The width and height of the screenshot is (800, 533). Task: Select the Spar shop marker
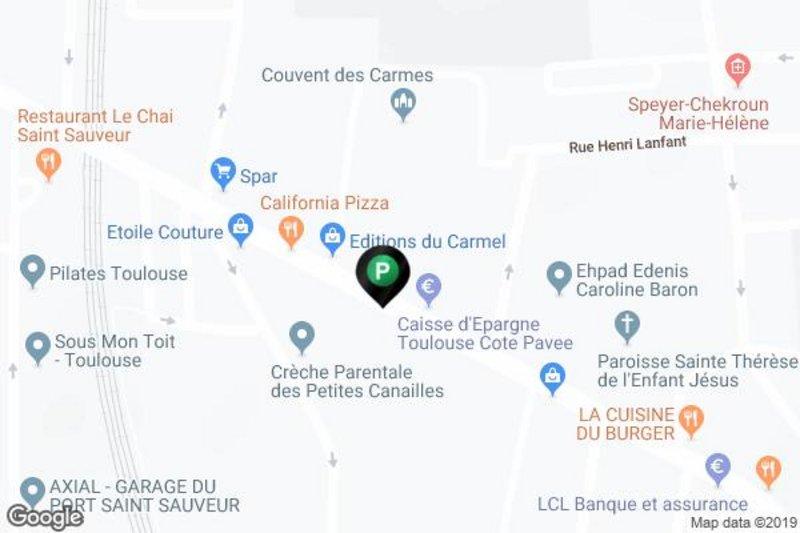(223, 173)
